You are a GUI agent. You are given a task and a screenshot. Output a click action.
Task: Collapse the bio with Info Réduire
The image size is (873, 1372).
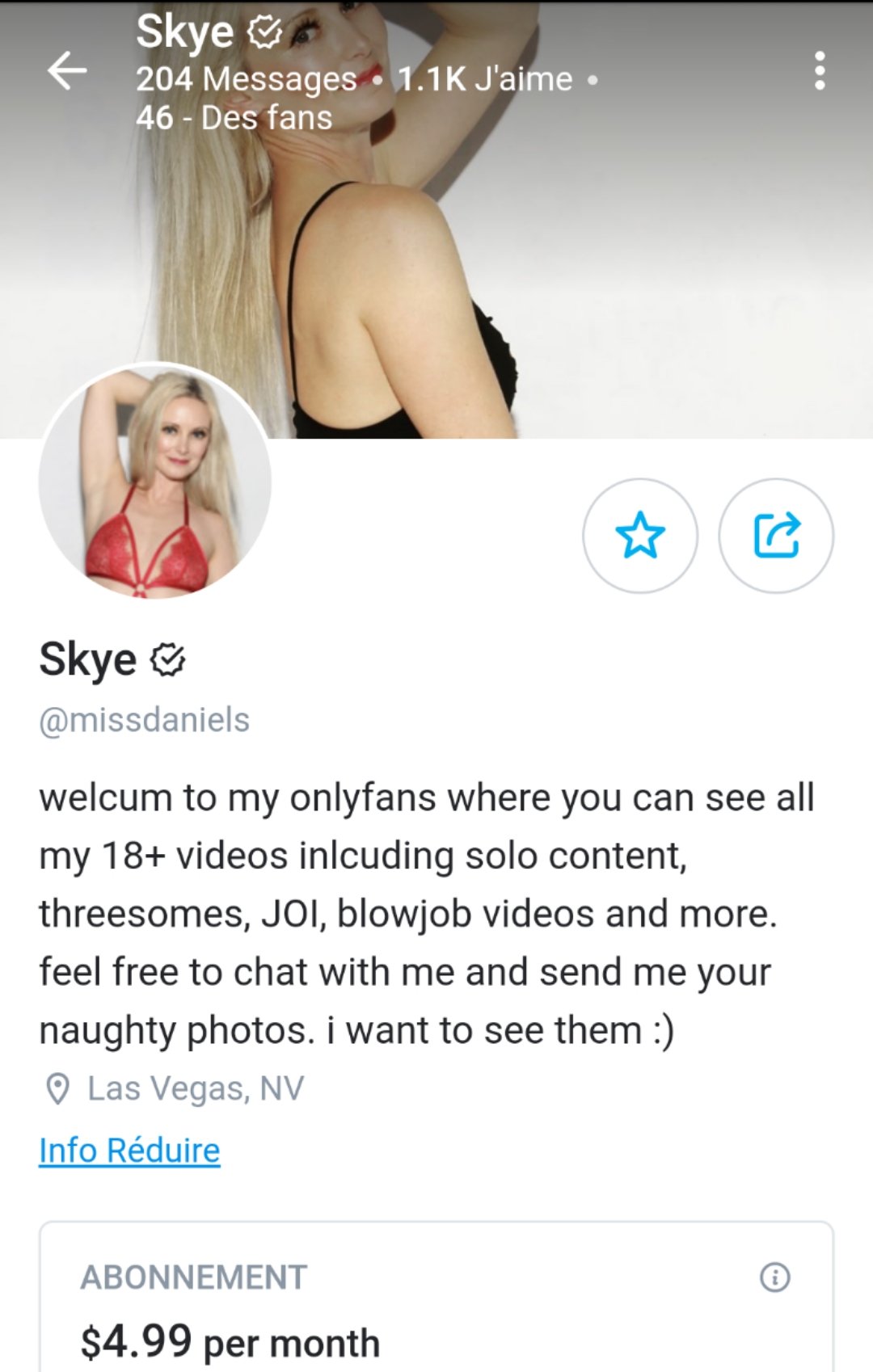click(x=129, y=1150)
